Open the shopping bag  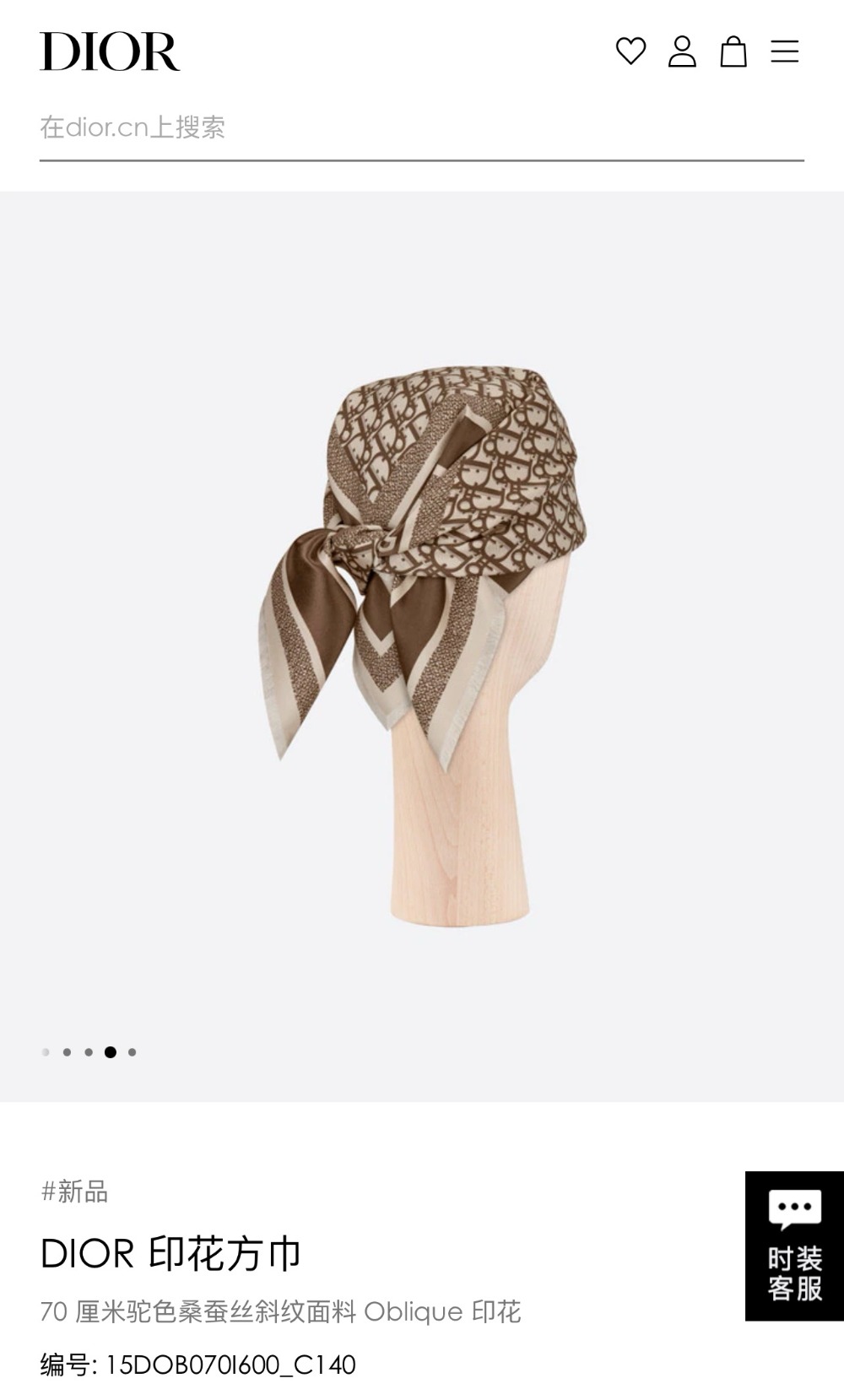733,51
